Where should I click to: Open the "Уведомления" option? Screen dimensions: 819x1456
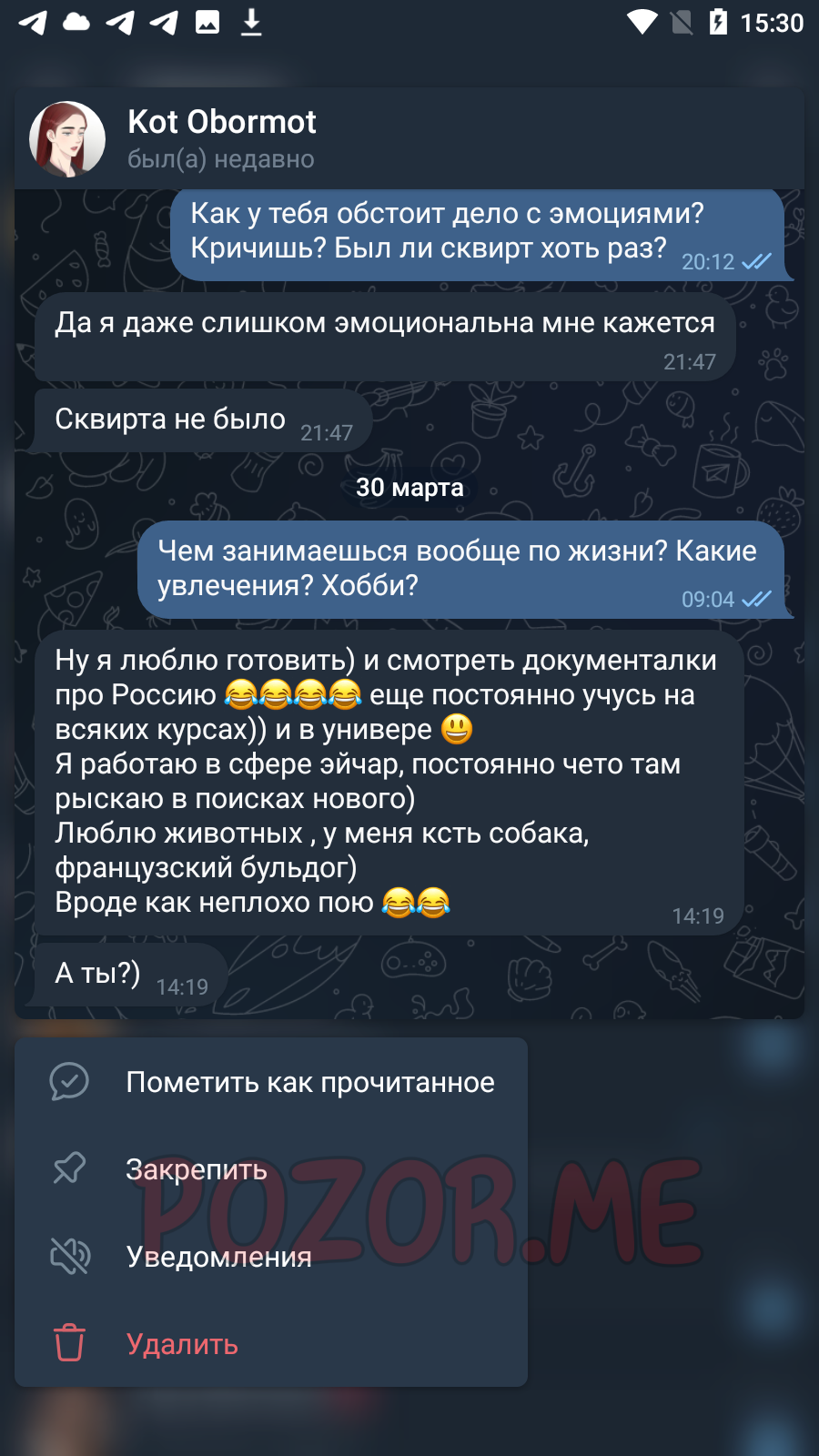pyautogui.click(x=271, y=1257)
